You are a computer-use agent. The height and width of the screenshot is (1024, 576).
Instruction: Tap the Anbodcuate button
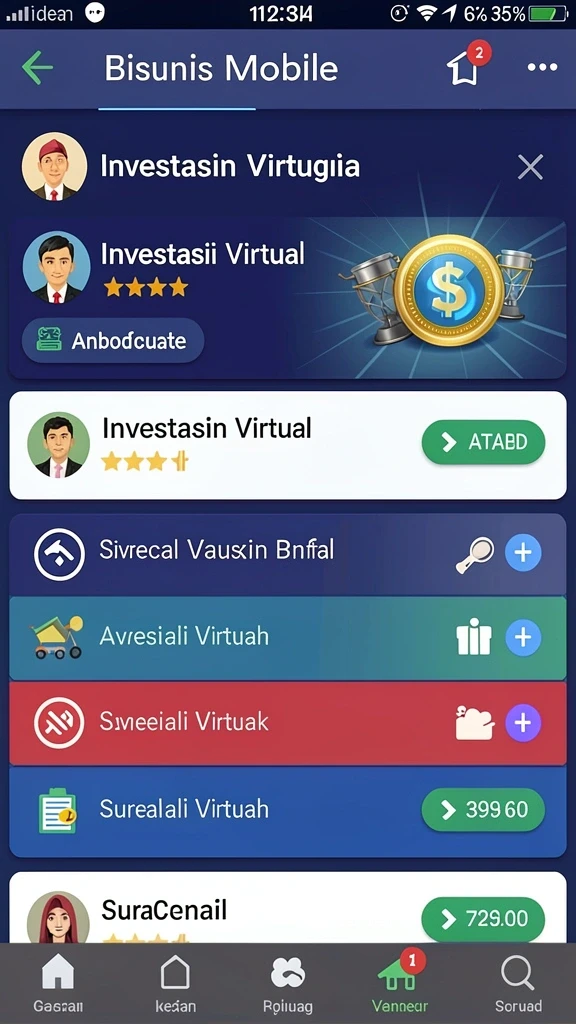(113, 340)
